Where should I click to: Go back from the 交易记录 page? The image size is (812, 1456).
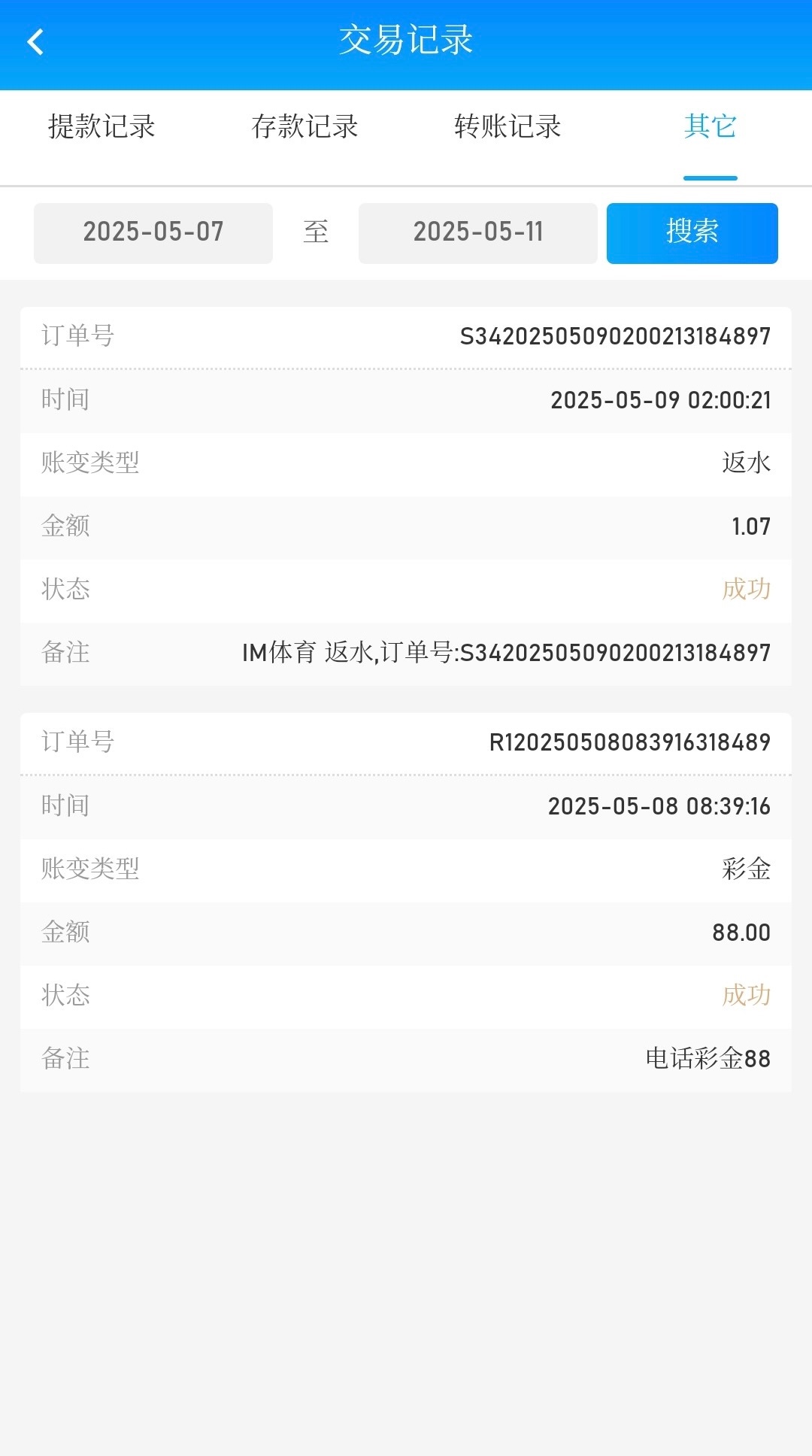(x=35, y=42)
